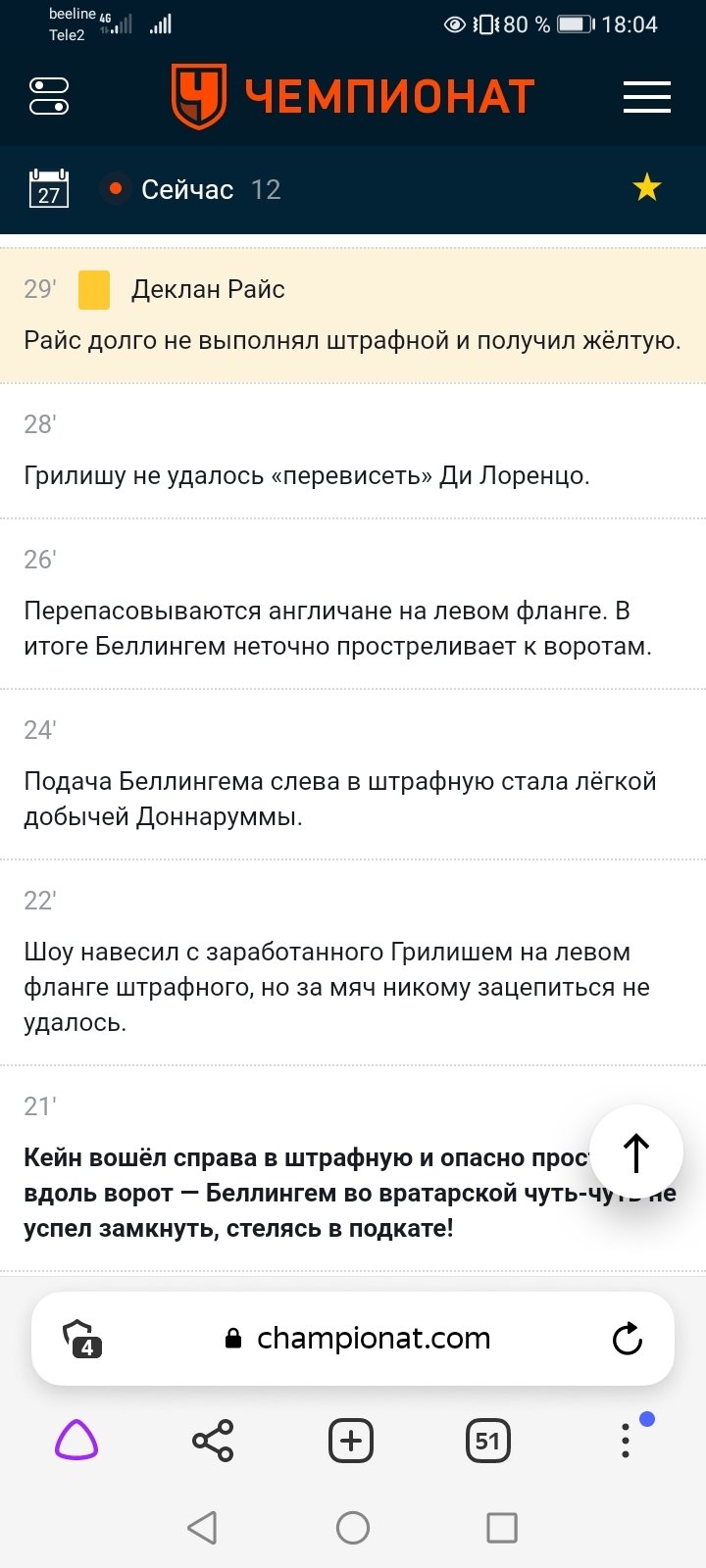Add a new browser tab

tap(351, 1441)
